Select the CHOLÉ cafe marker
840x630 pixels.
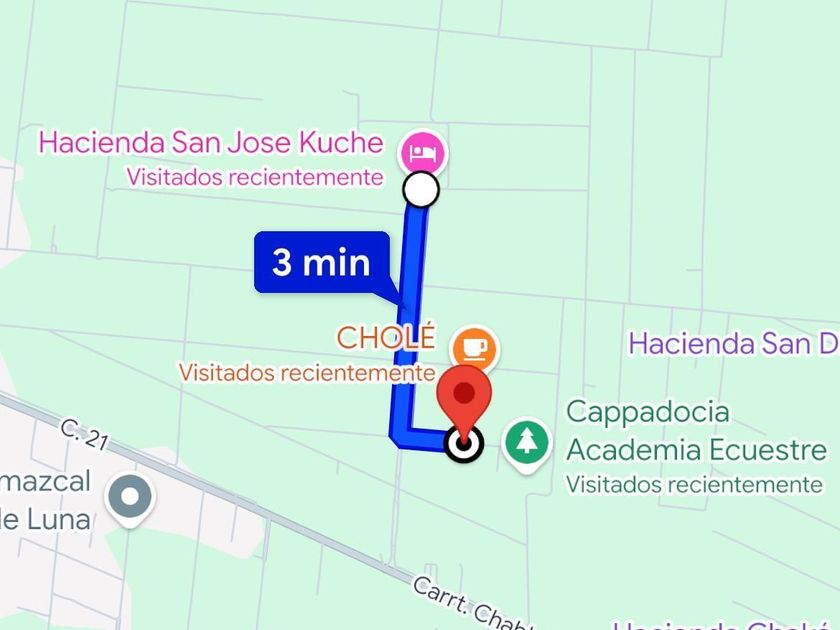click(x=475, y=348)
